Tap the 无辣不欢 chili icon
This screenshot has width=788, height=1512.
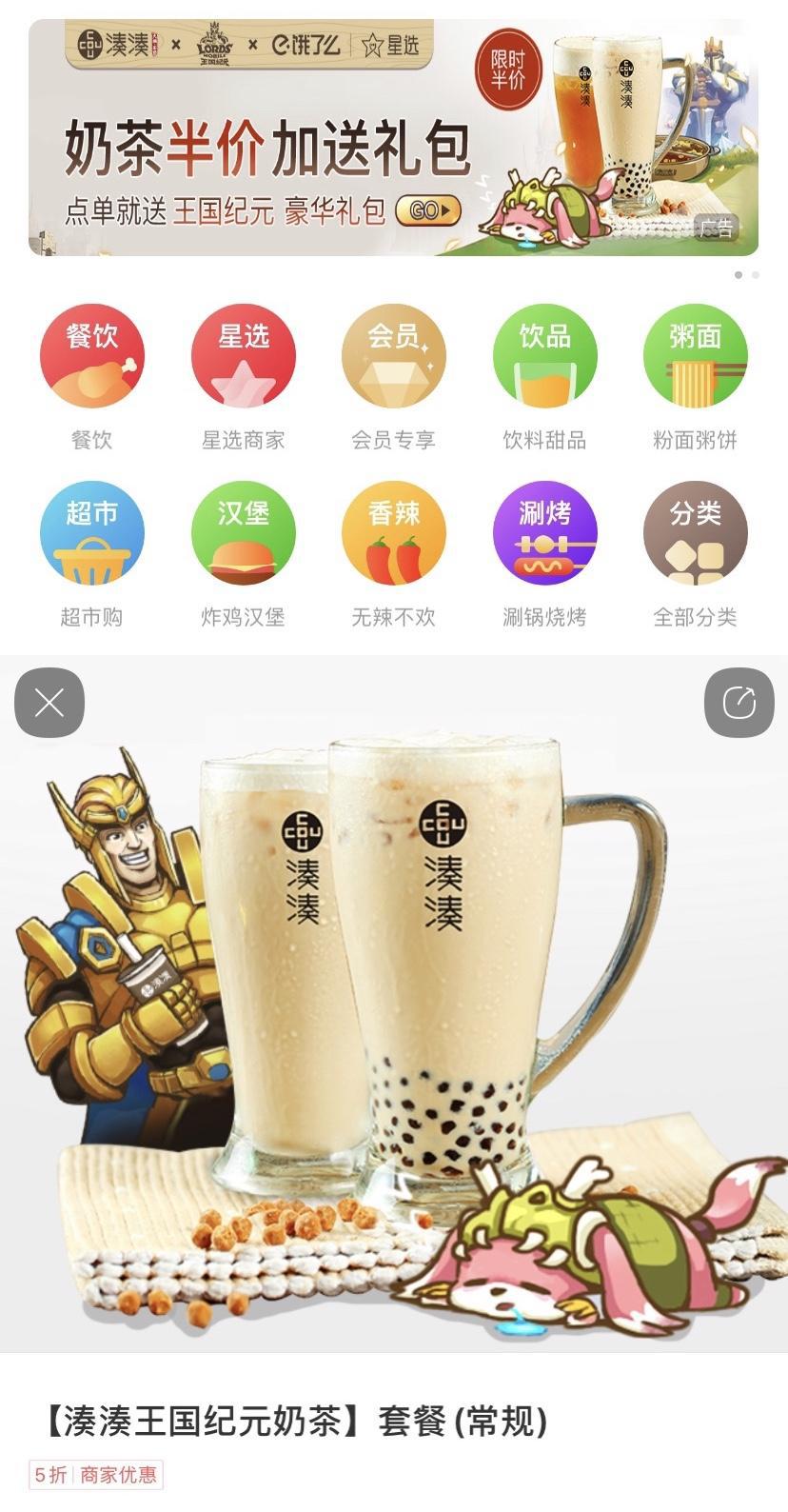click(x=394, y=533)
